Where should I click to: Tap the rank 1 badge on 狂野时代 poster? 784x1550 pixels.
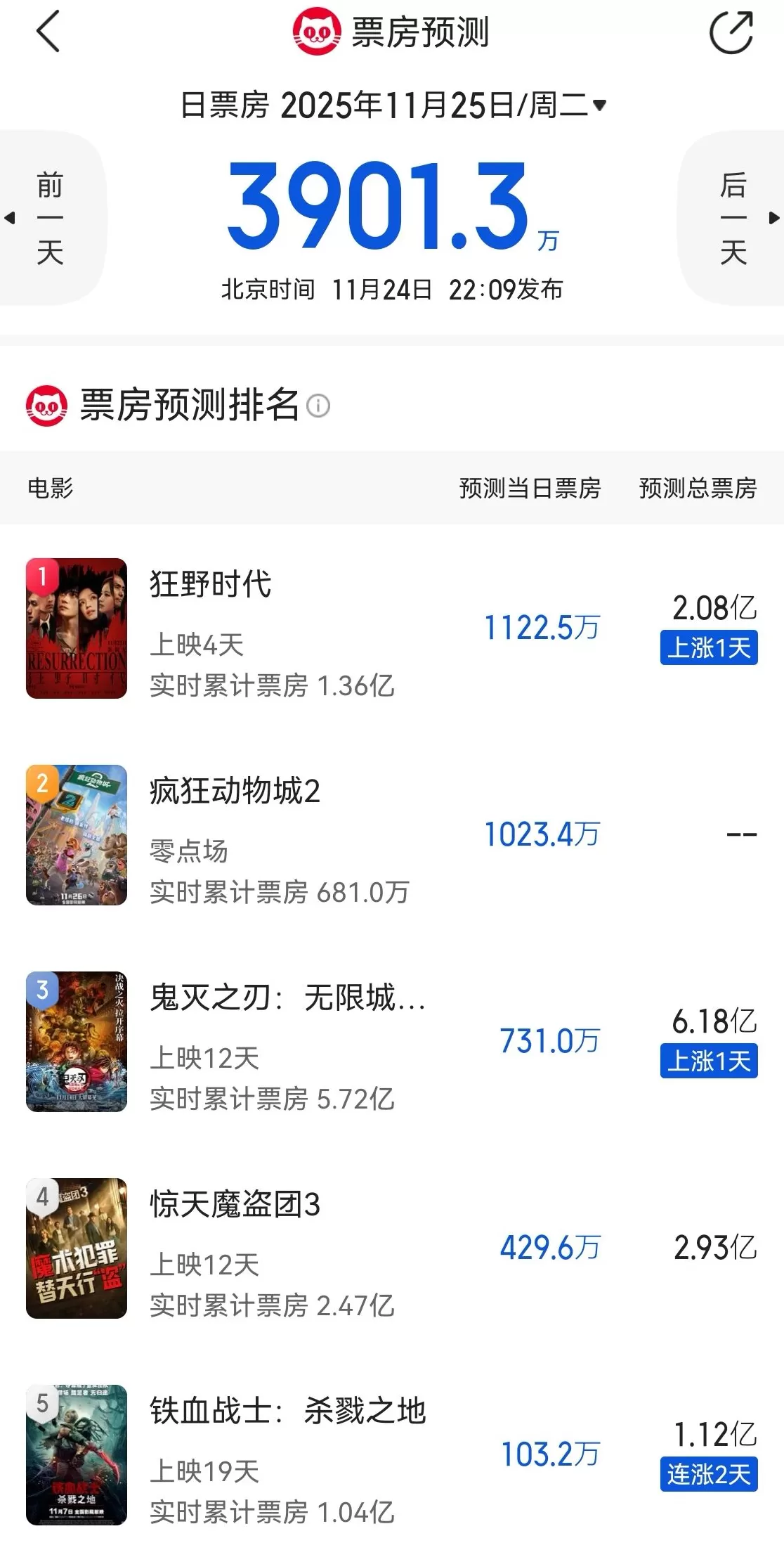41,575
